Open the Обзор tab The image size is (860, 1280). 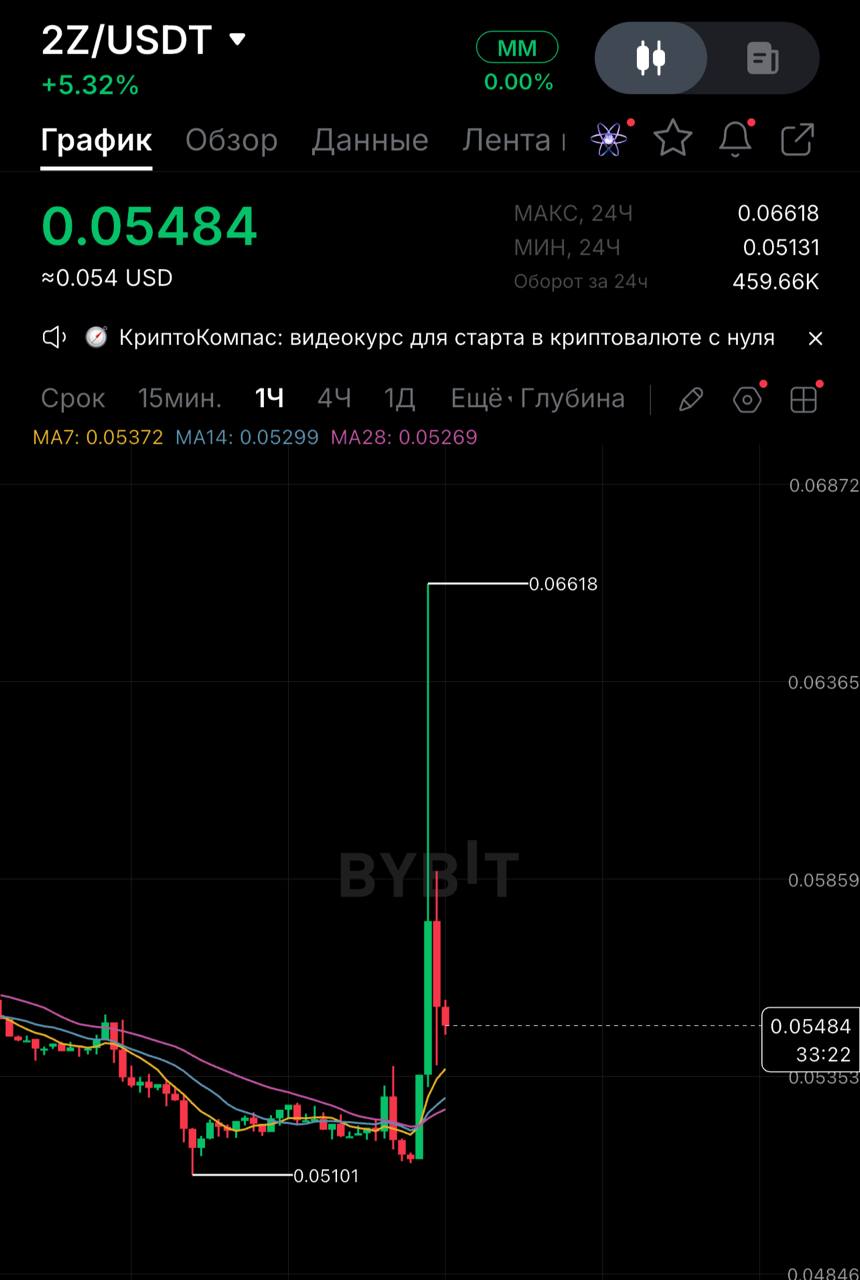[231, 140]
